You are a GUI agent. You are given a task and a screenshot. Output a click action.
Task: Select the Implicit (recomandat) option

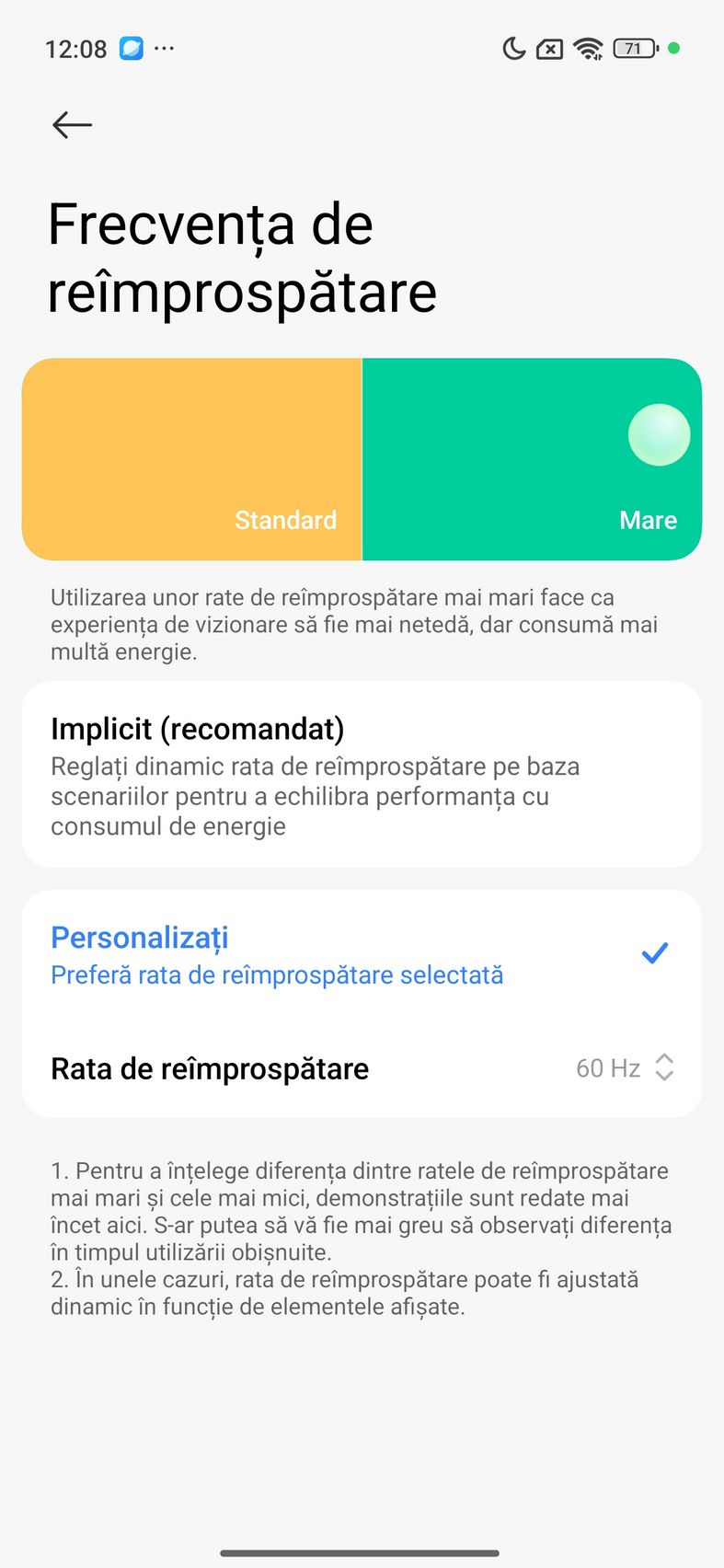361,774
